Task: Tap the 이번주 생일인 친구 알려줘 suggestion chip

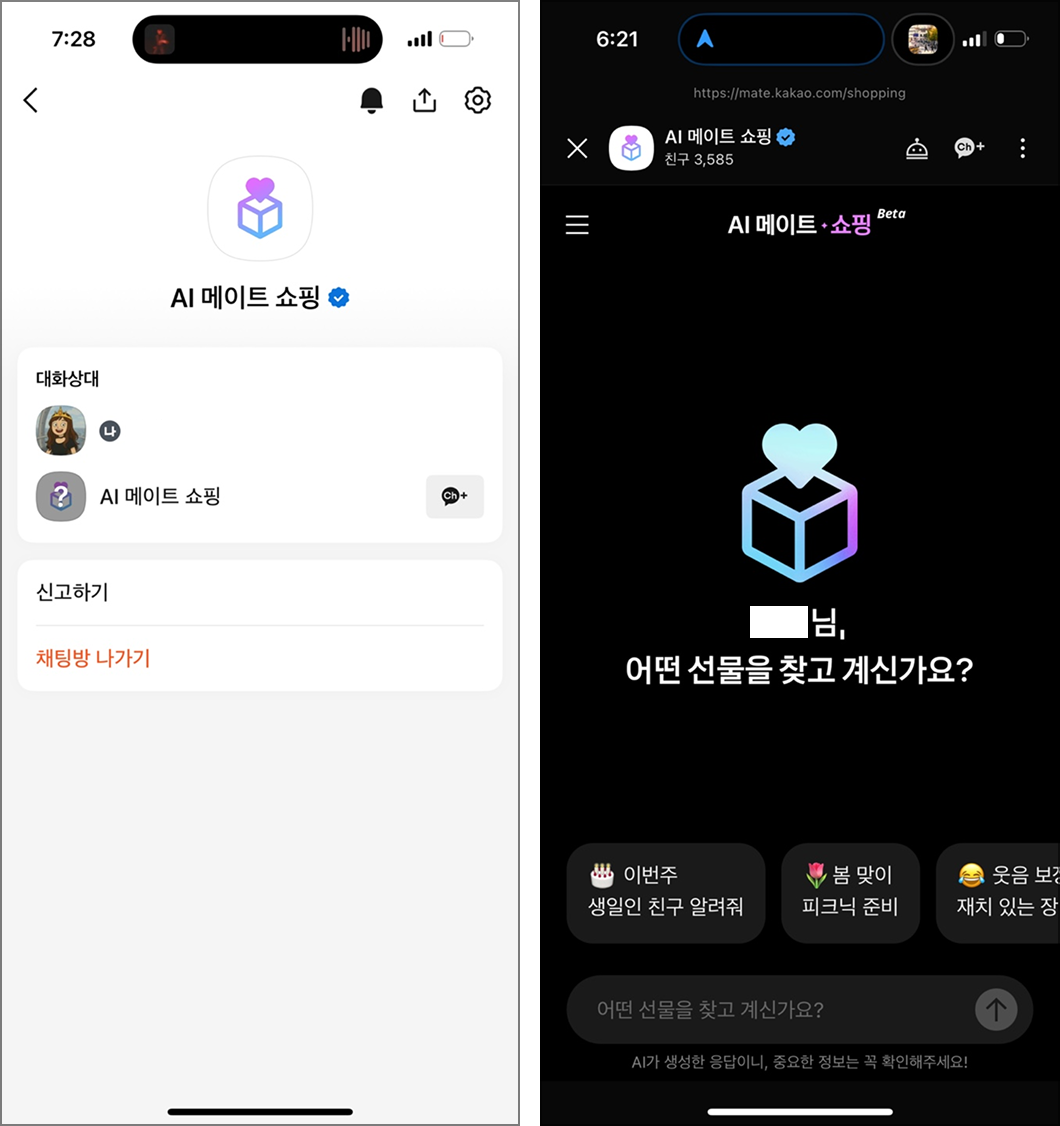Action: point(666,892)
